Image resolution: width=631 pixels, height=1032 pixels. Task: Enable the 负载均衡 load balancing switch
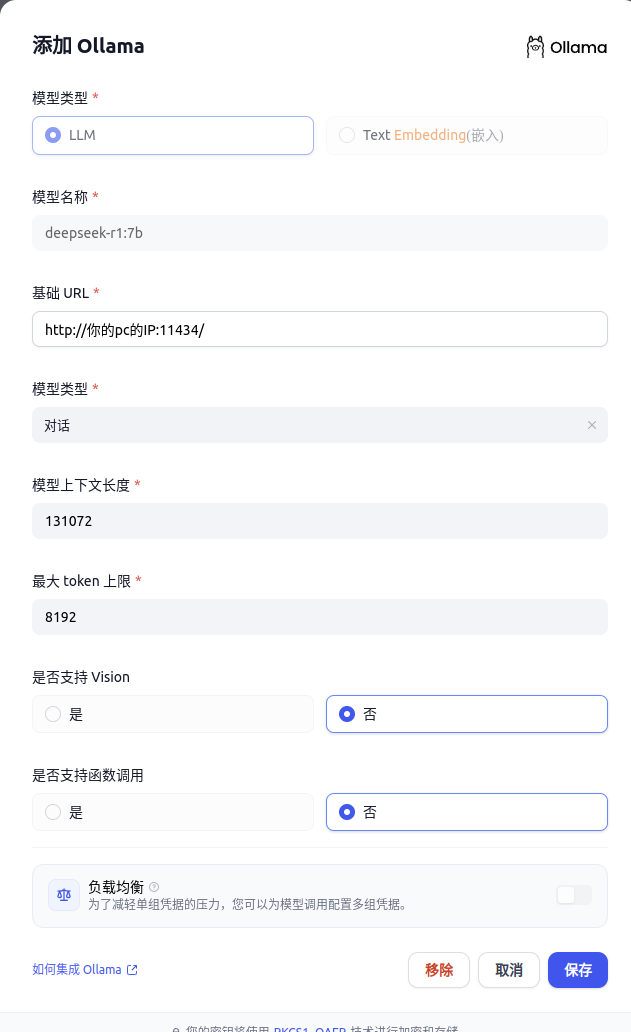click(574, 895)
